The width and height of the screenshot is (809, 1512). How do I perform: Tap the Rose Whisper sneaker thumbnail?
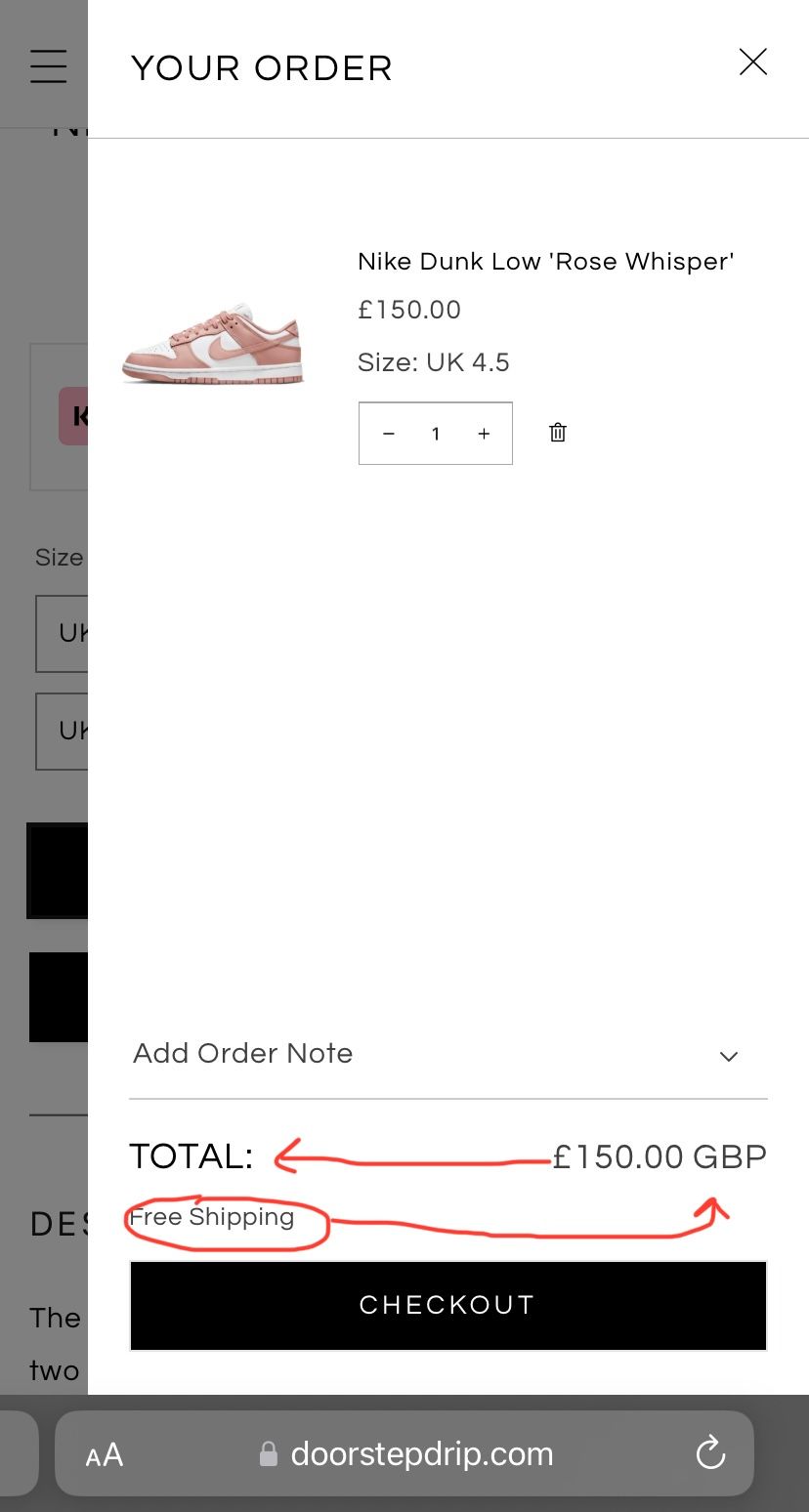pyautogui.click(x=213, y=344)
